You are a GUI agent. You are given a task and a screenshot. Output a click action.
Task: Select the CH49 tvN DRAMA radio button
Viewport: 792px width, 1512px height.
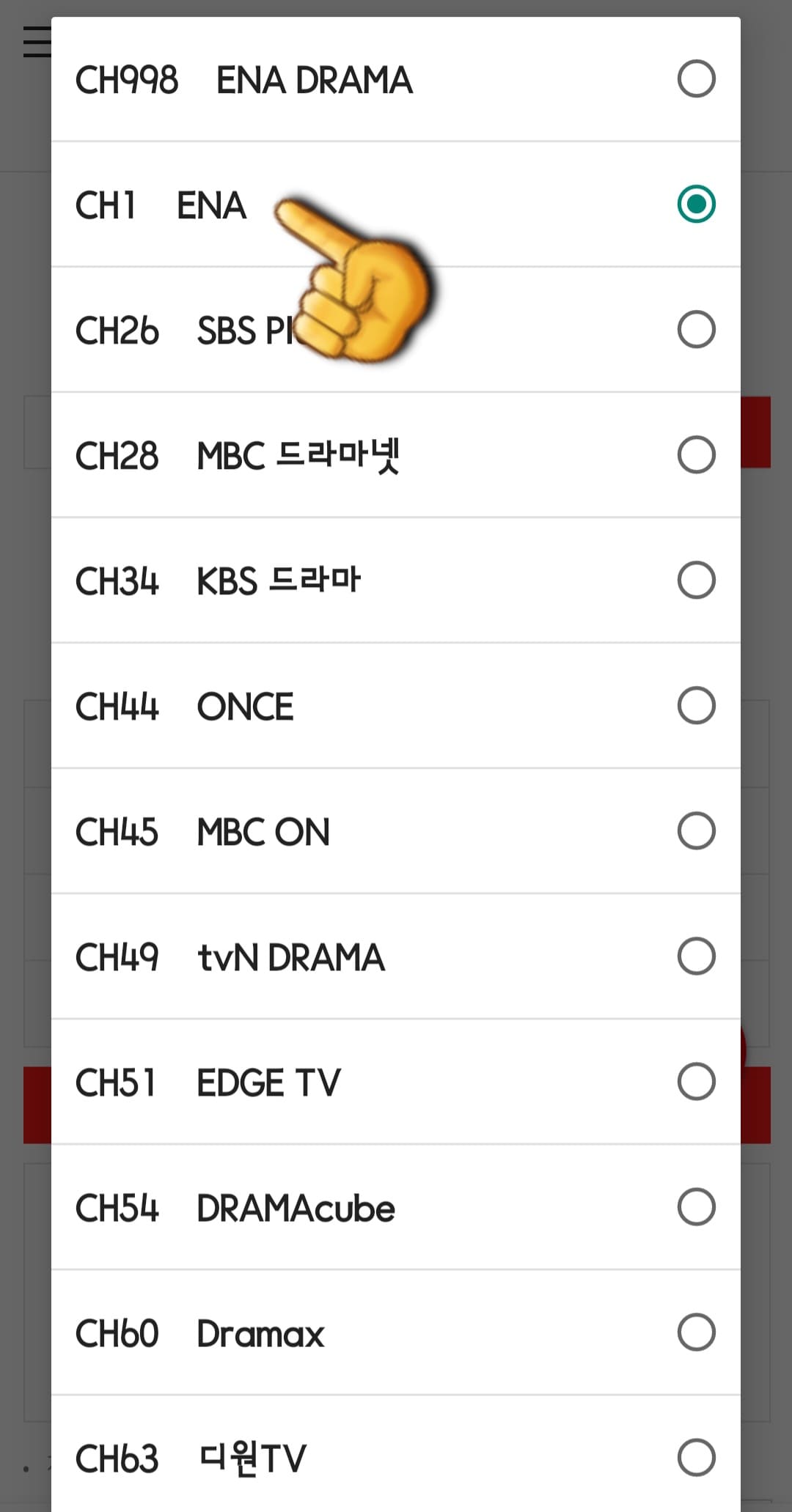point(695,956)
